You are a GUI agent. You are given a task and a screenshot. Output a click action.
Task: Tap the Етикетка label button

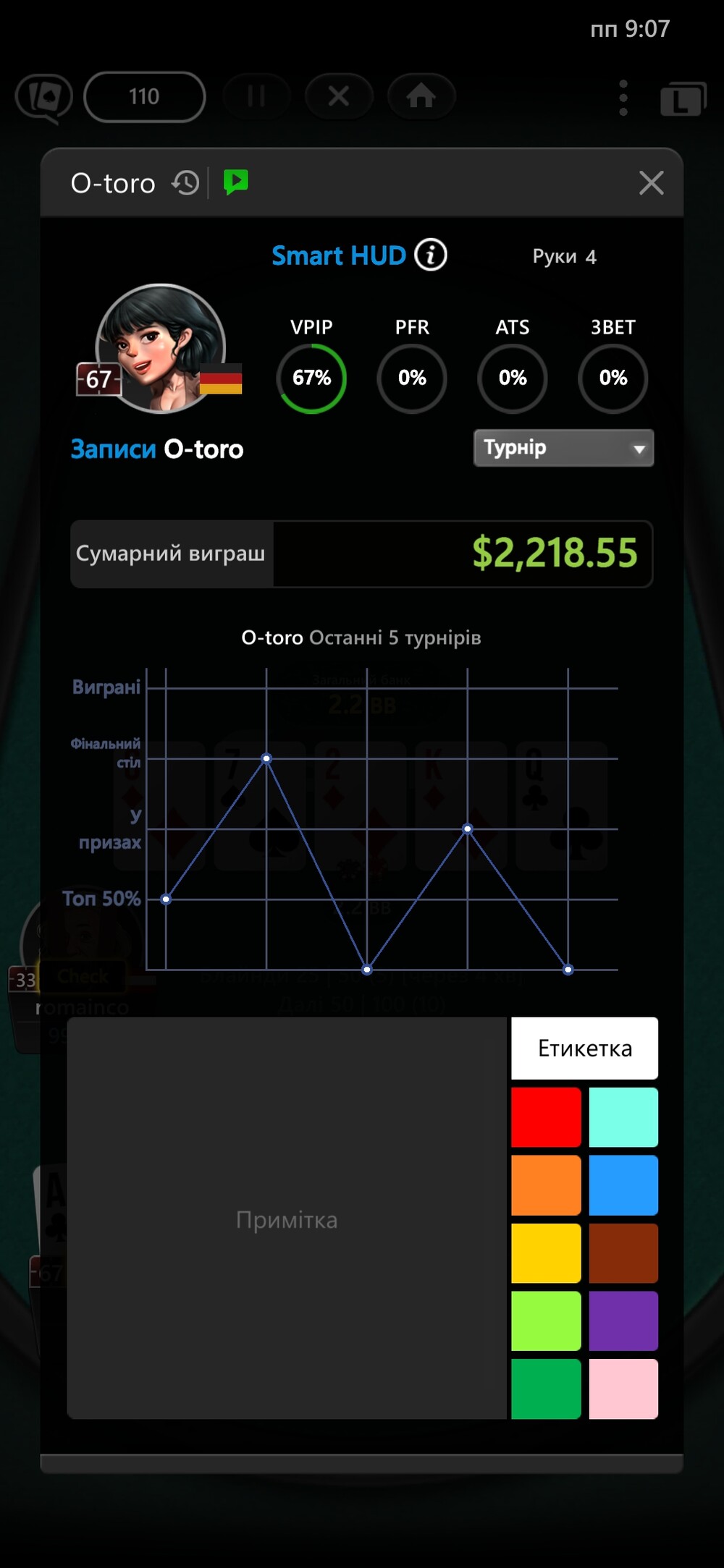[584, 1048]
